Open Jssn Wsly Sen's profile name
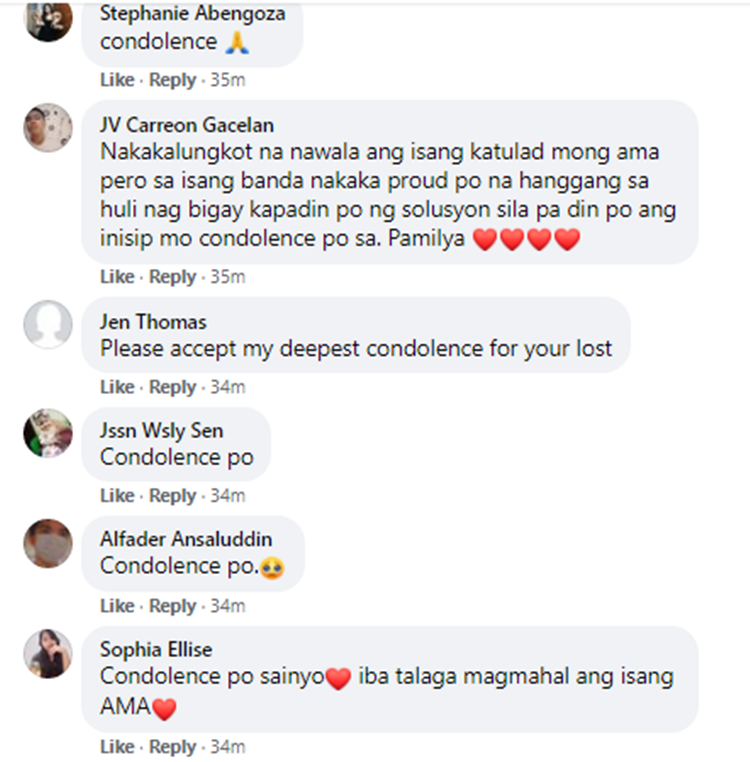The height and width of the screenshot is (762, 750). (161, 431)
